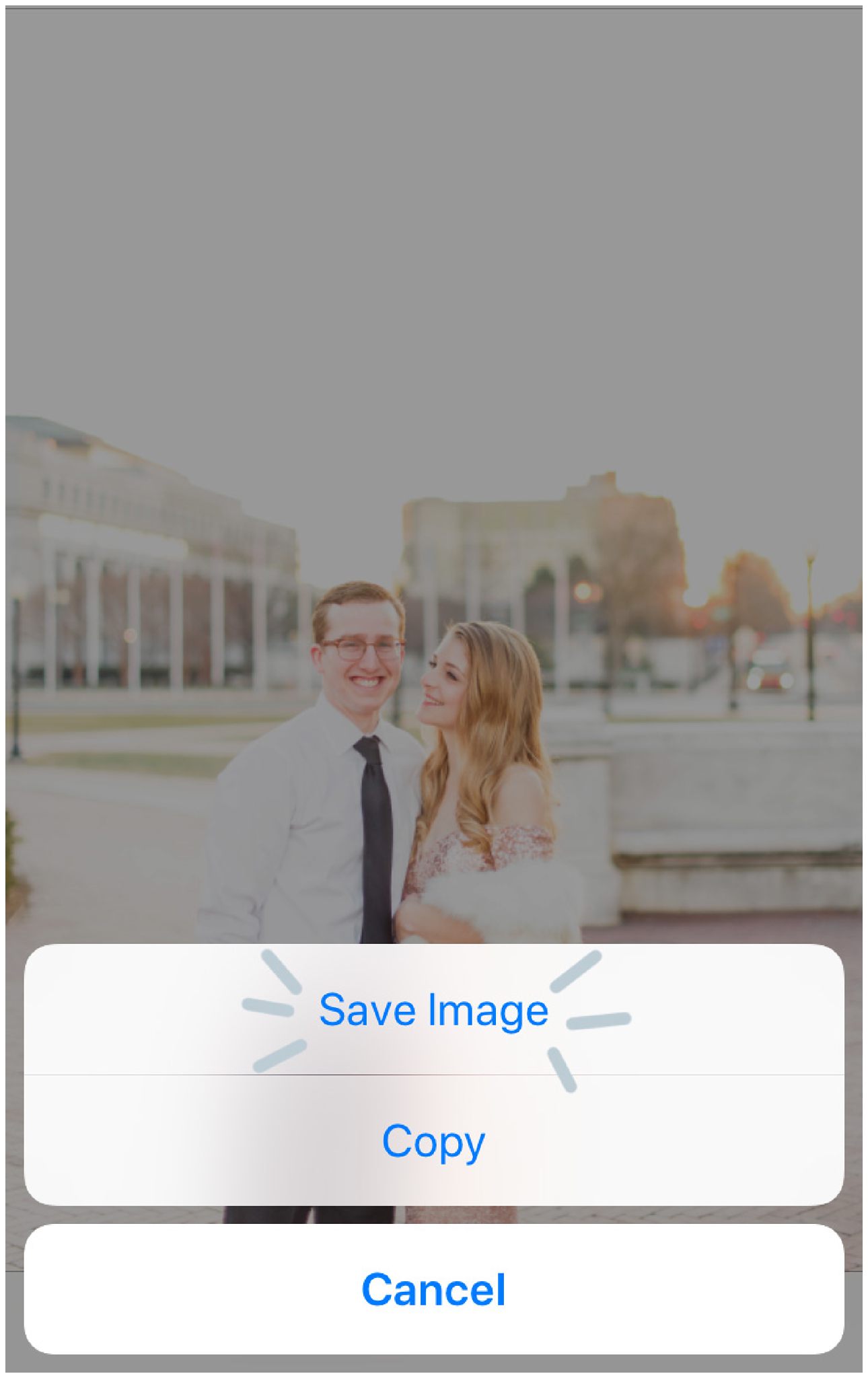Dismiss the action sheet with Cancel
The width and height of the screenshot is (868, 1378).
pyautogui.click(x=433, y=1290)
